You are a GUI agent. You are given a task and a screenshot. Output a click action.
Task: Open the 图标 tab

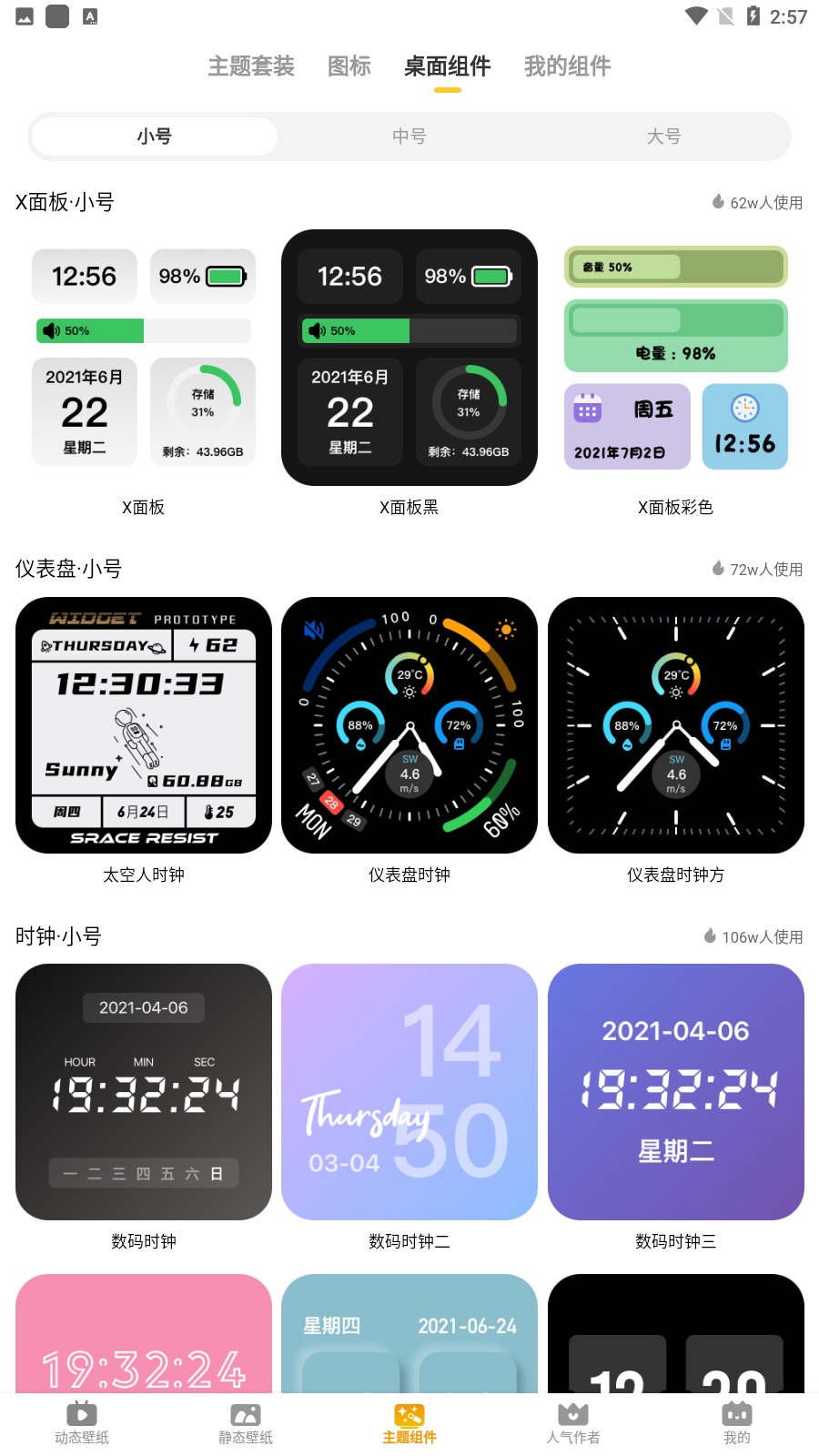pyautogui.click(x=349, y=66)
